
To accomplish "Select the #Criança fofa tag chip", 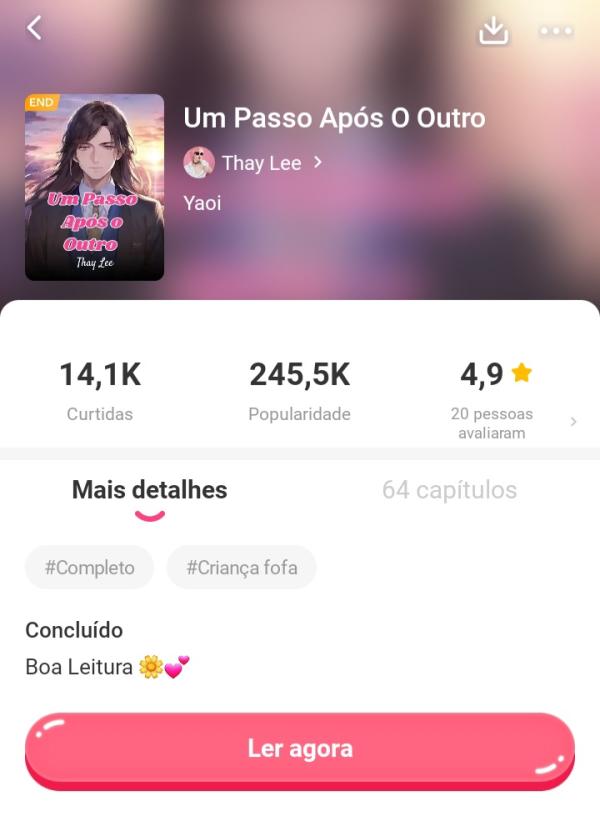I will (x=241, y=567).
